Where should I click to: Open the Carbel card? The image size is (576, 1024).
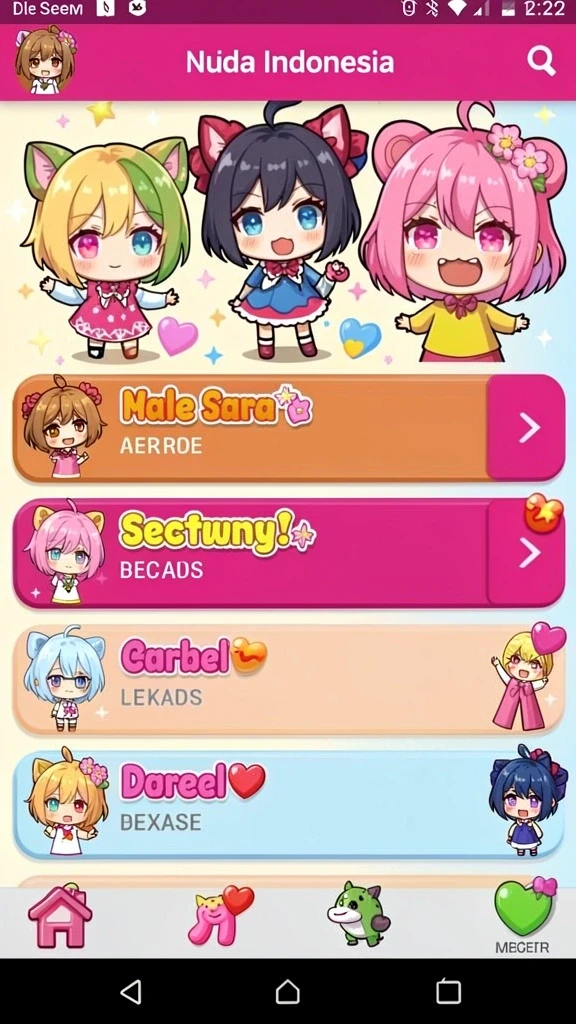pyautogui.click(x=289, y=679)
